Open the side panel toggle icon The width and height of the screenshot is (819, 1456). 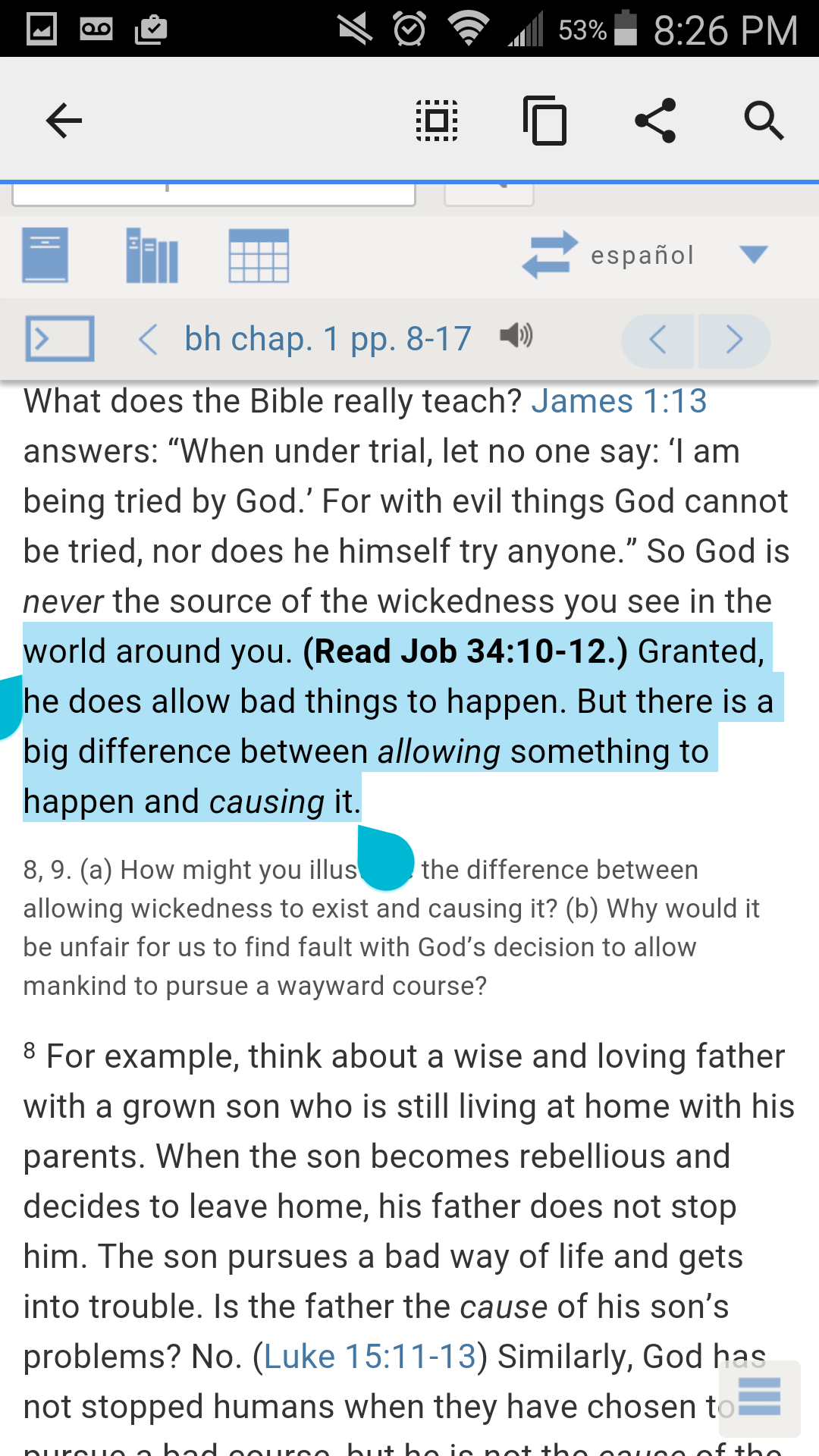tap(60, 338)
